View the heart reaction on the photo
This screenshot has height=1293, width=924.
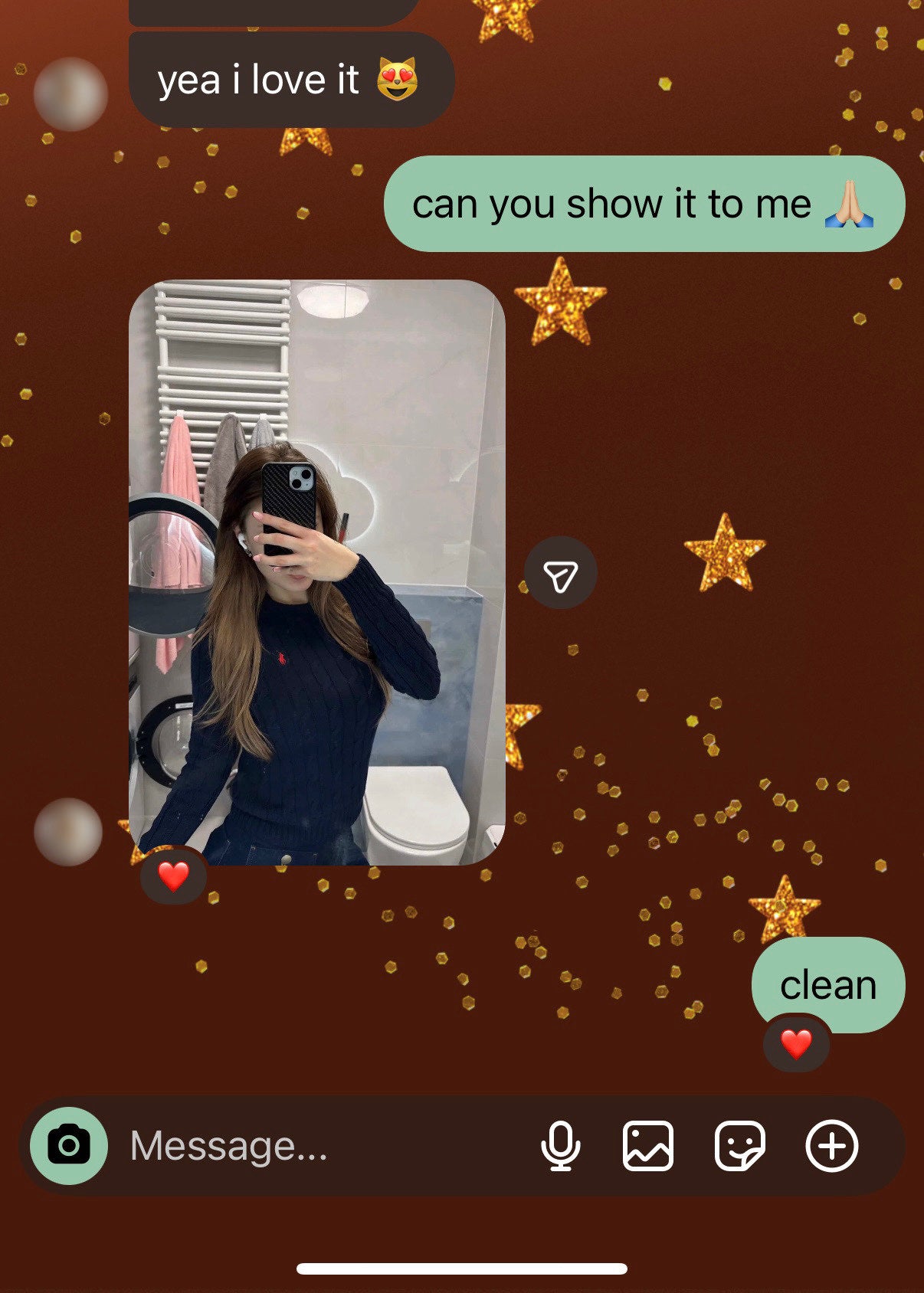click(173, 876)
